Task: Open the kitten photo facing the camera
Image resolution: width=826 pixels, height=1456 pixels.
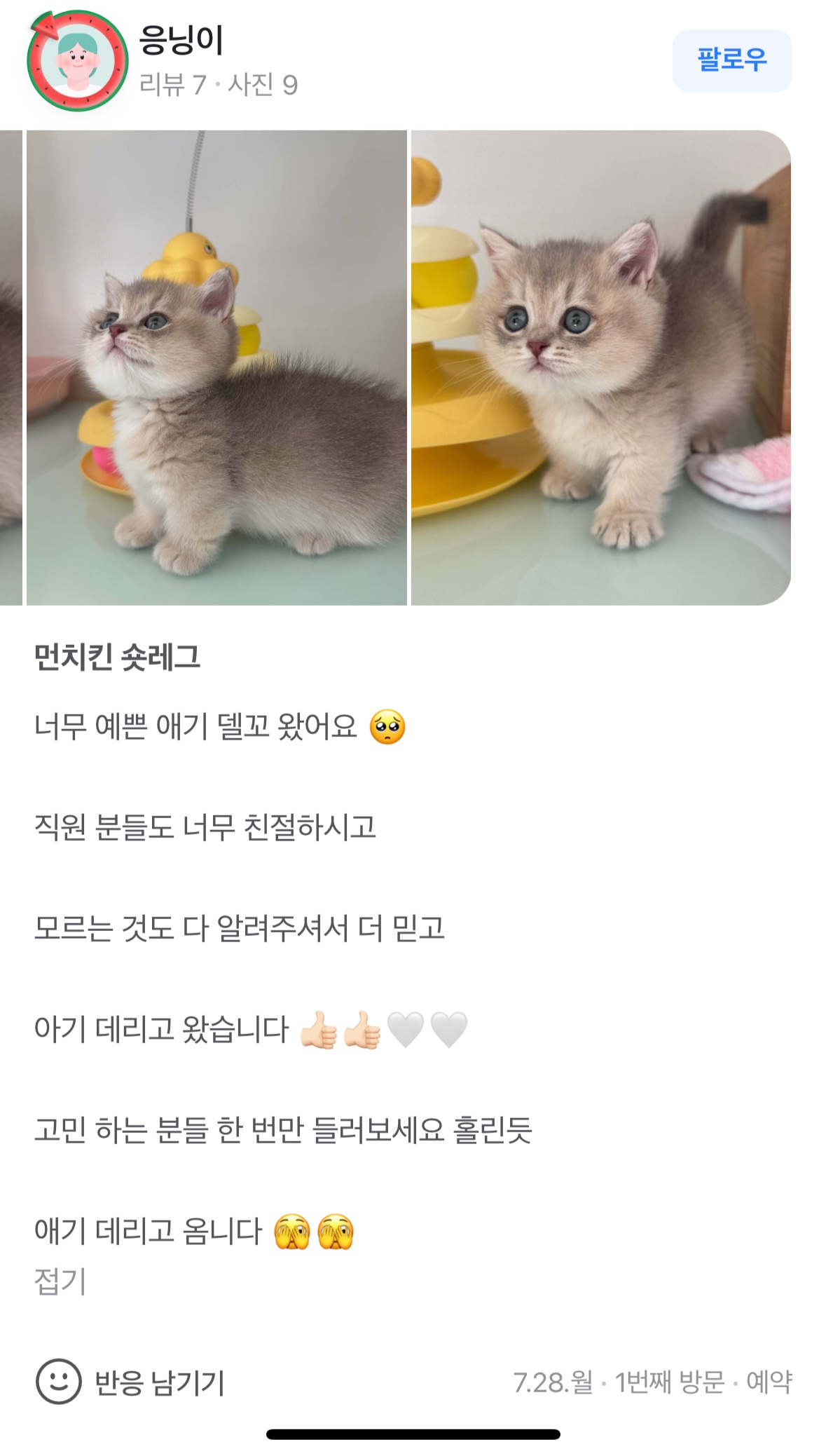Action: pos(600,367)
